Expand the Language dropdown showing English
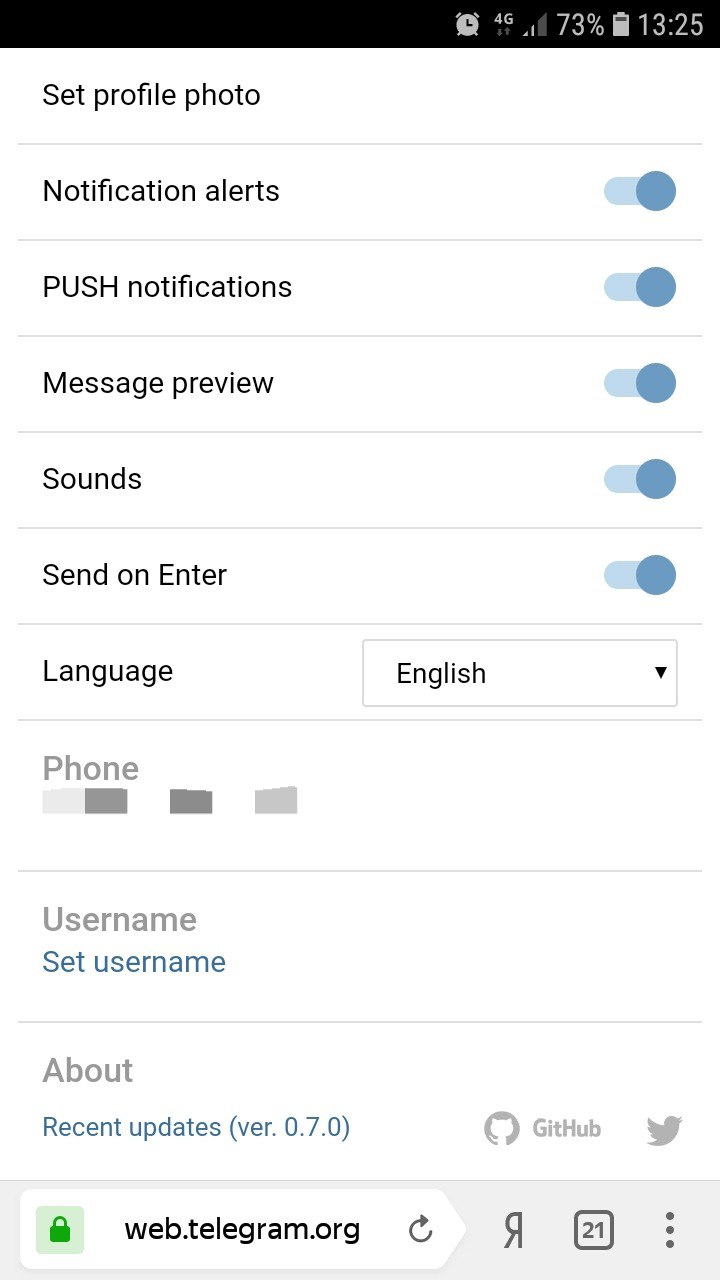Image resolution: width=720 pixels, height=1280 pixels. tap(520, 673)
